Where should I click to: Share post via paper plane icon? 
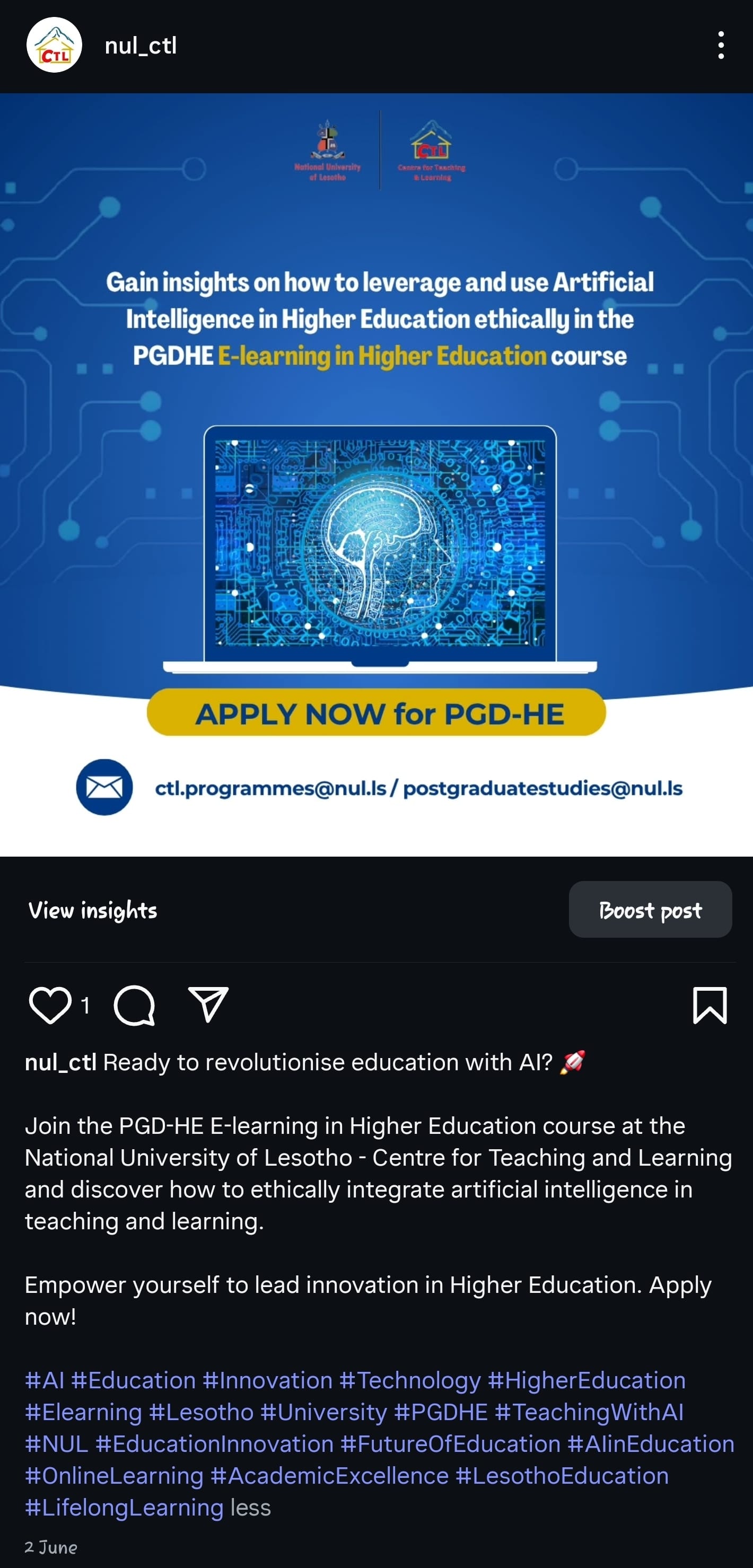coord(208,1005)
